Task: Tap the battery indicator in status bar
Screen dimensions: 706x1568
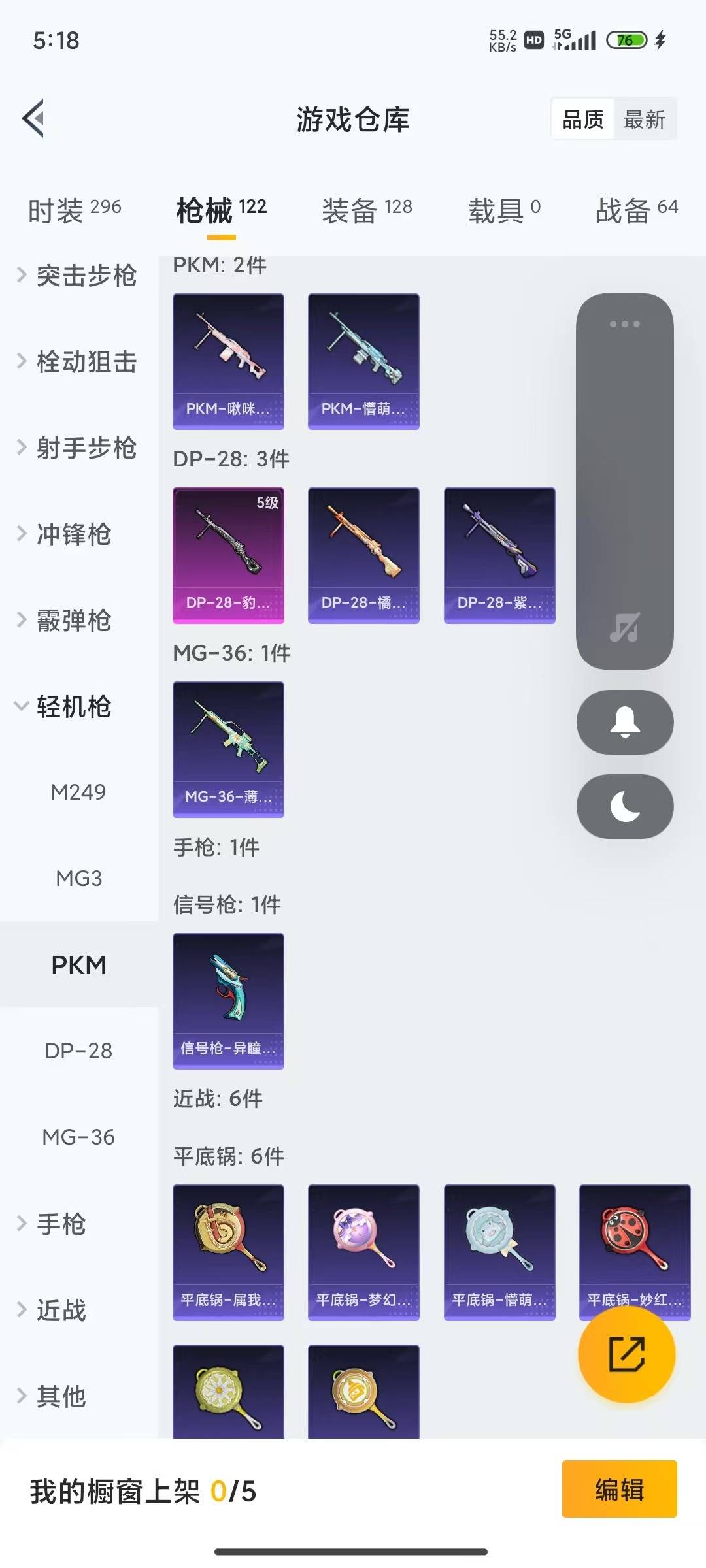Action: pos(626,41)
